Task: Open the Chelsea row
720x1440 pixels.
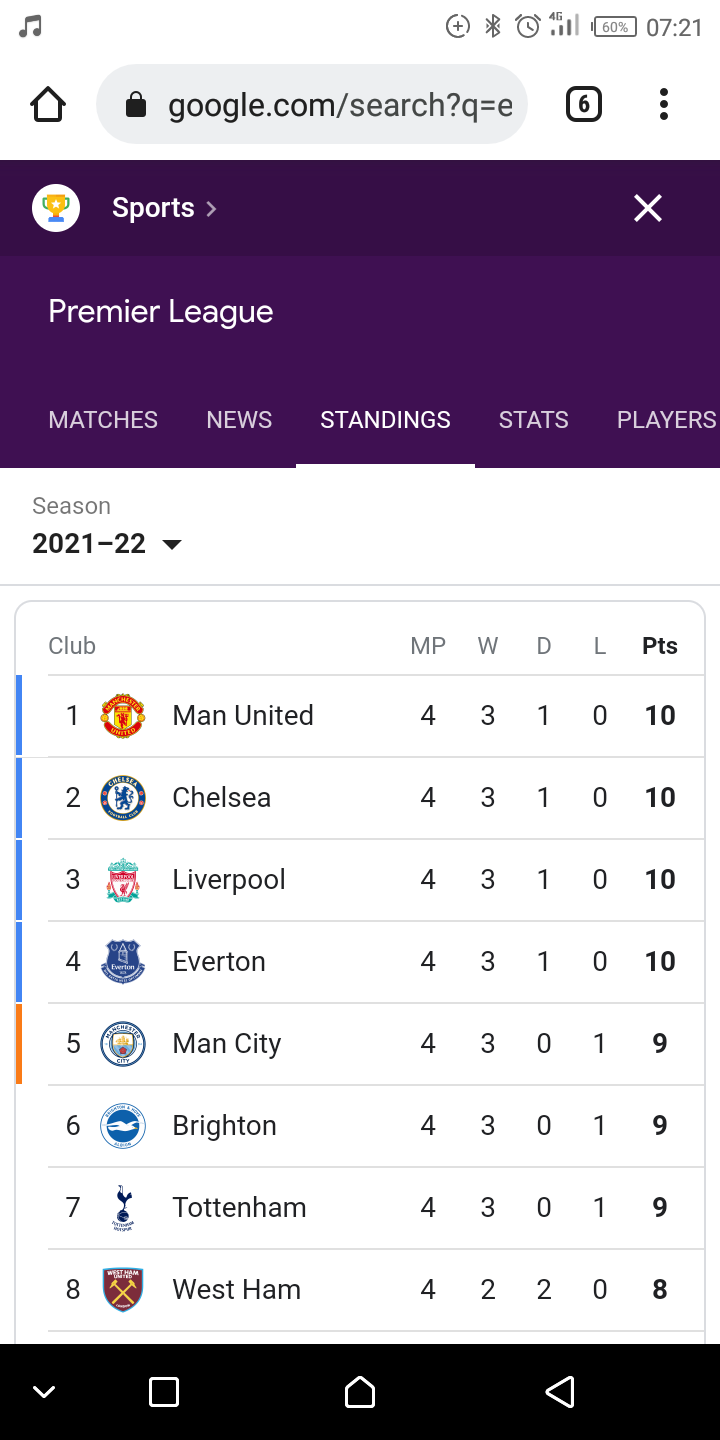Action: (360, 798)
